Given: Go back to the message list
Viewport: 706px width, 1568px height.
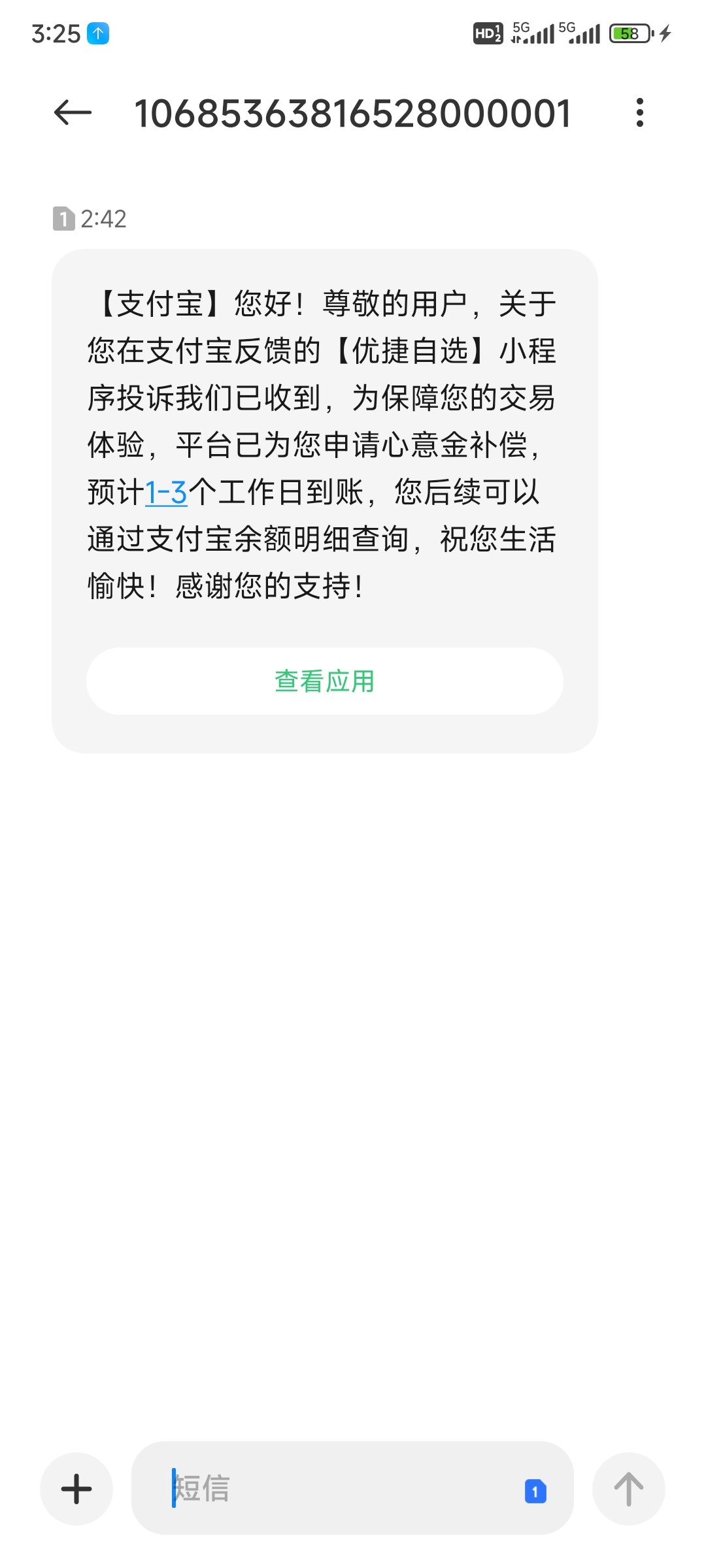Looking at the screenshot, I should click(x=73, y=113).
